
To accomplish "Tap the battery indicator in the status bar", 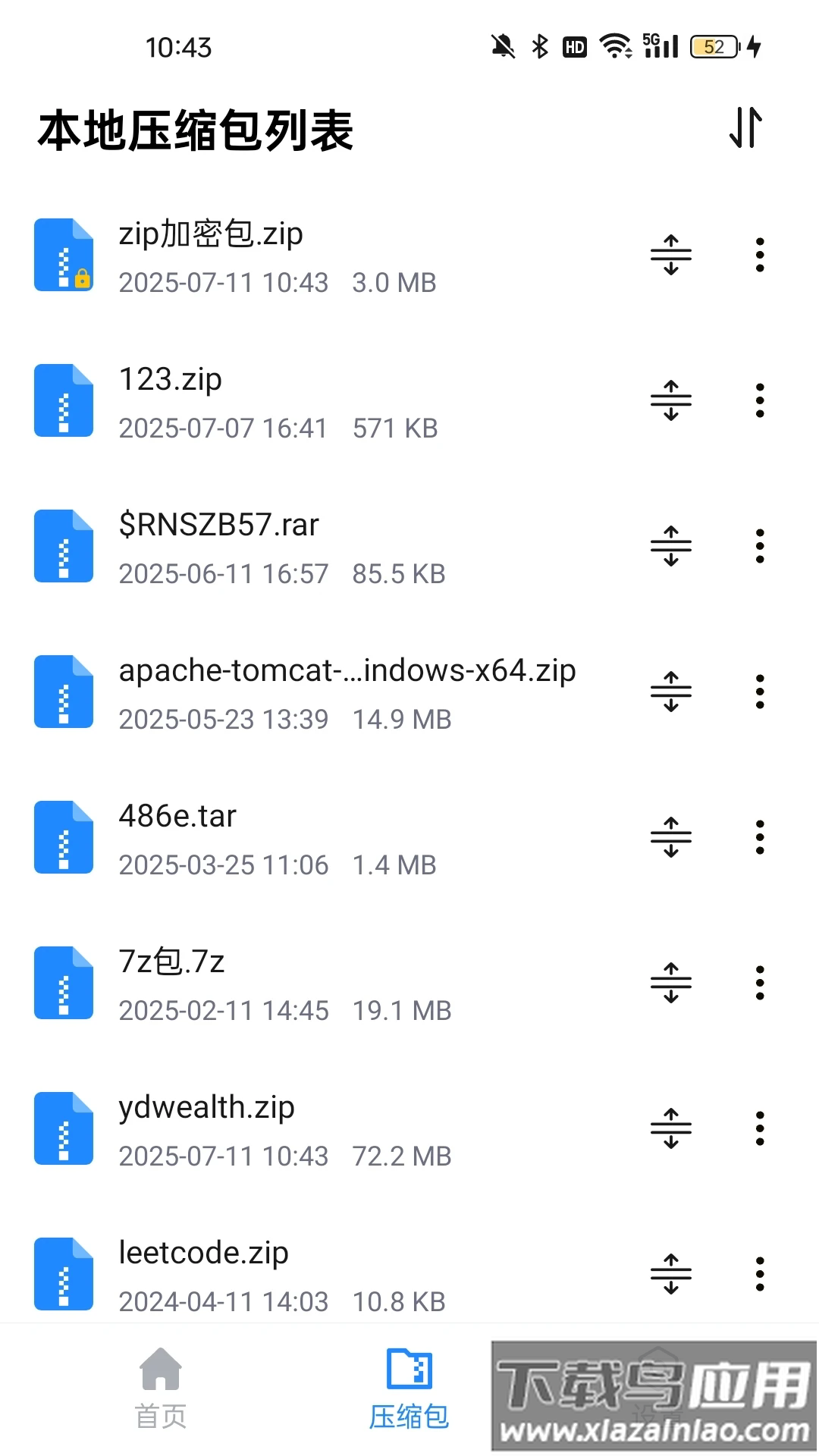I will pos(711,45).
